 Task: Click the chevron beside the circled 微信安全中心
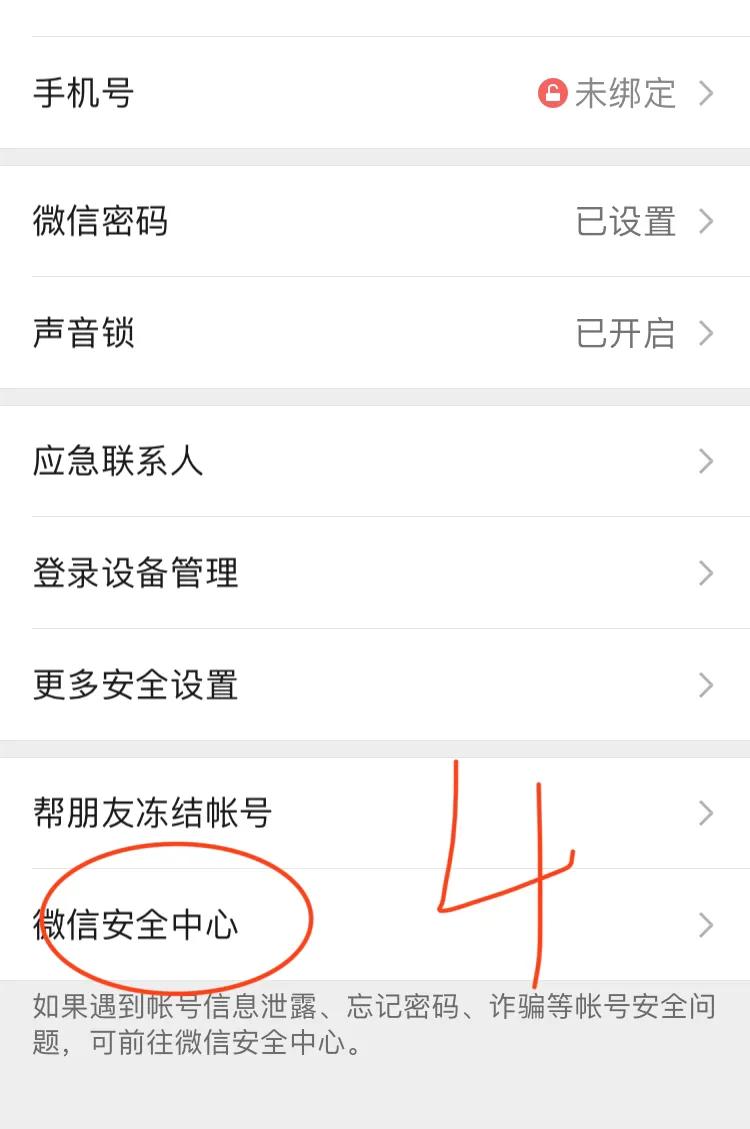[x=704, y=925]
